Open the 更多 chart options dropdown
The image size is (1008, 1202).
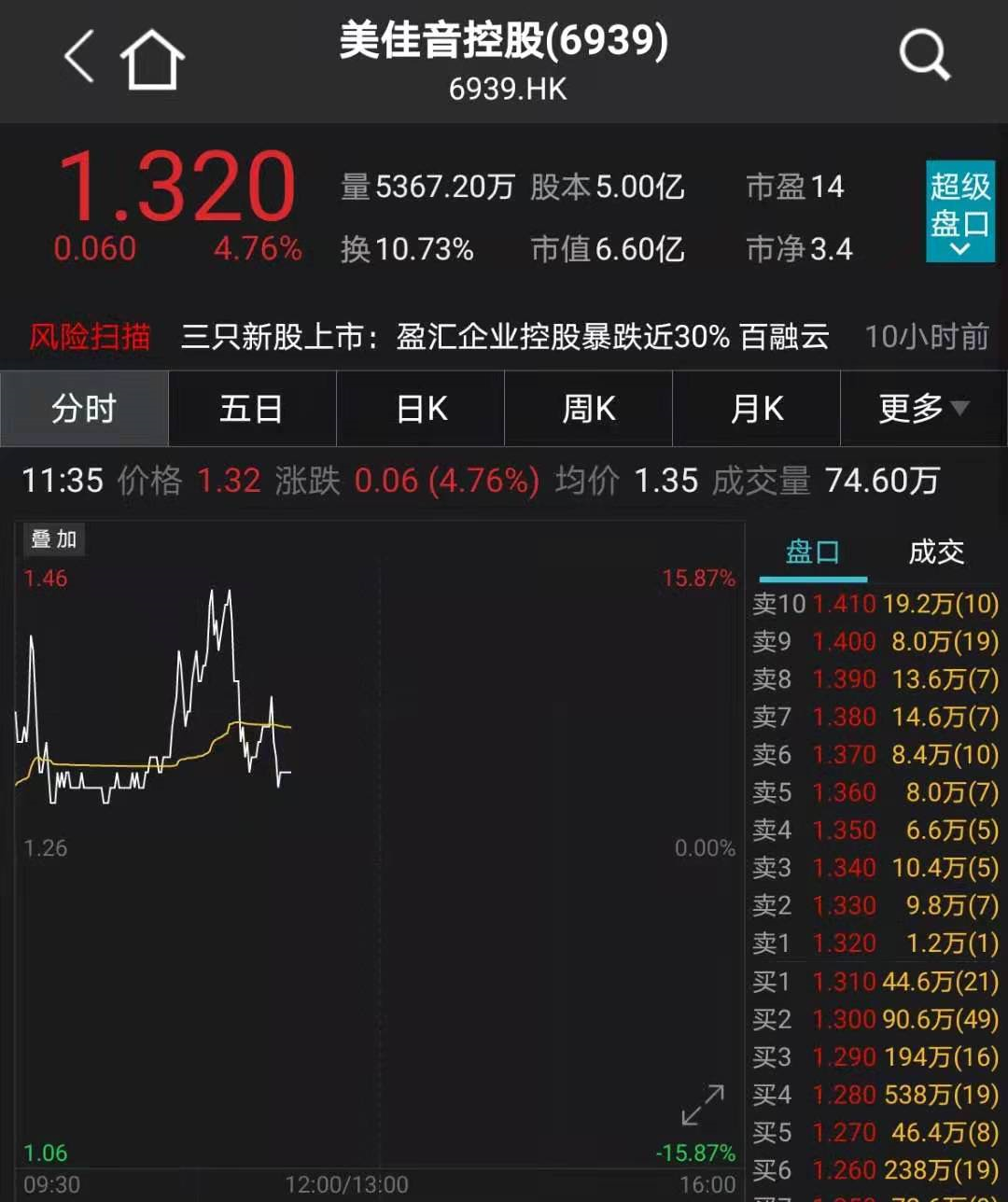(923, 409)
